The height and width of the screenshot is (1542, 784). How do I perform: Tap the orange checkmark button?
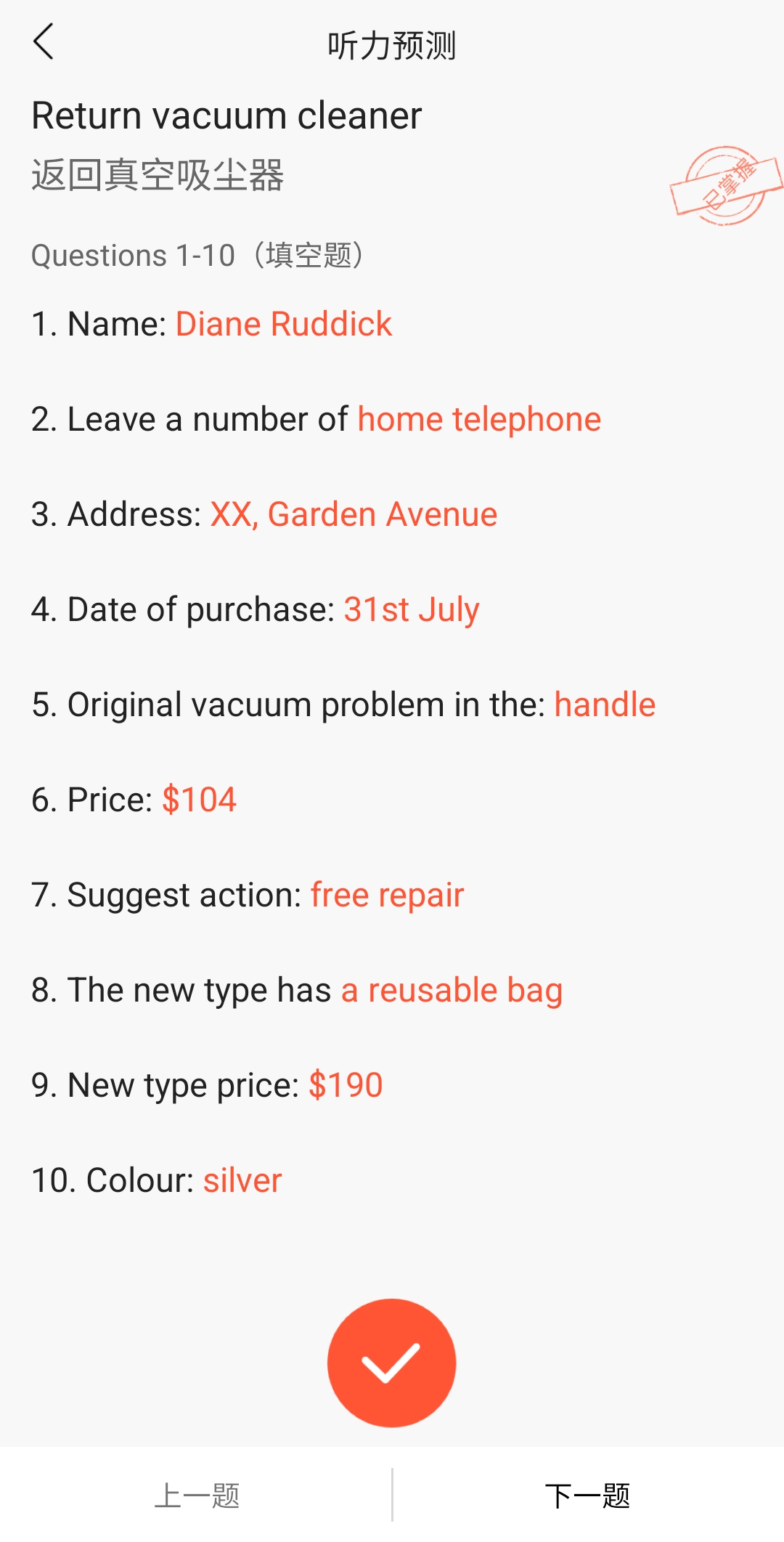point(392,1363)
